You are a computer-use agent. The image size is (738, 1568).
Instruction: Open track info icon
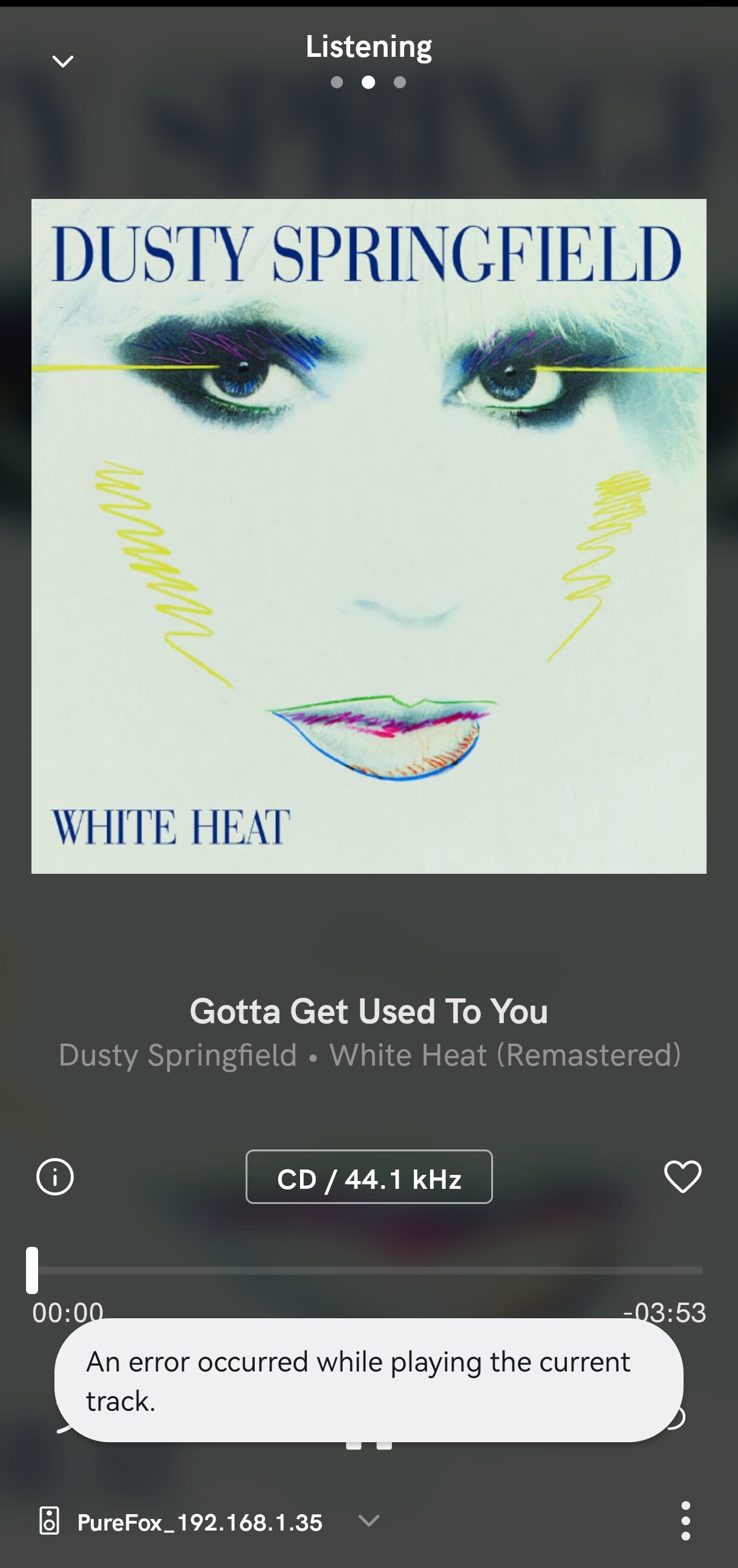(55, 1177)
